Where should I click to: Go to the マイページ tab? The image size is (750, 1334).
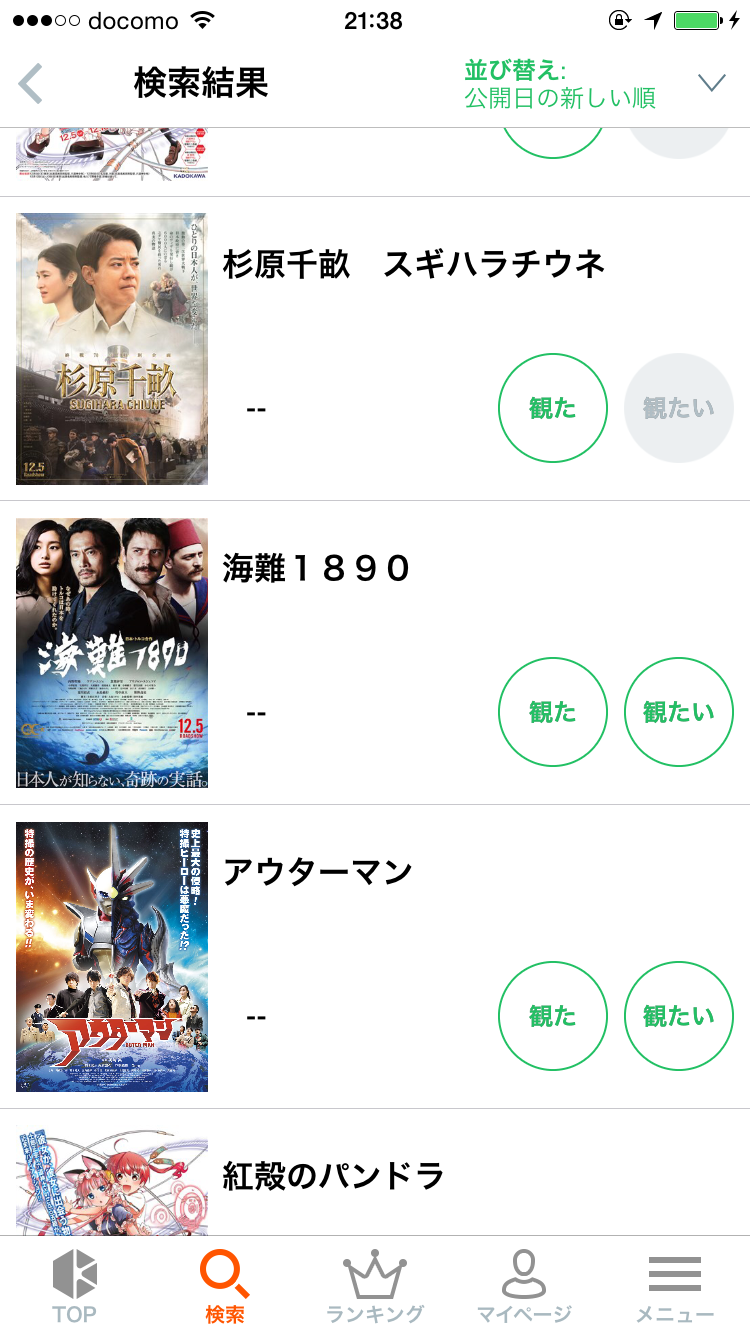coord(524,1286)
